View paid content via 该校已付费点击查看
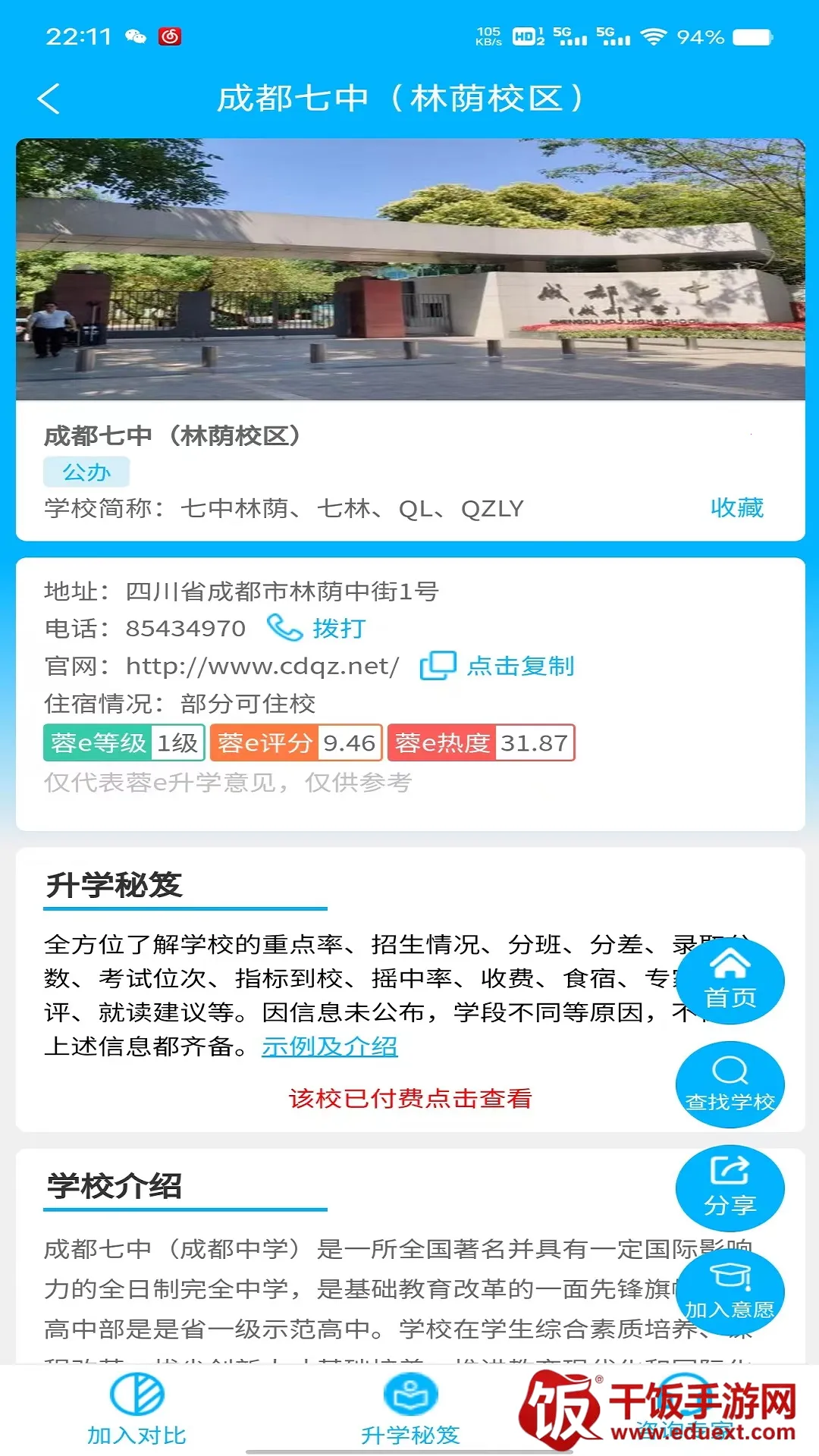Image resolution: width=819 pixels, height=1456 pixels. [x=410, y=1098]
